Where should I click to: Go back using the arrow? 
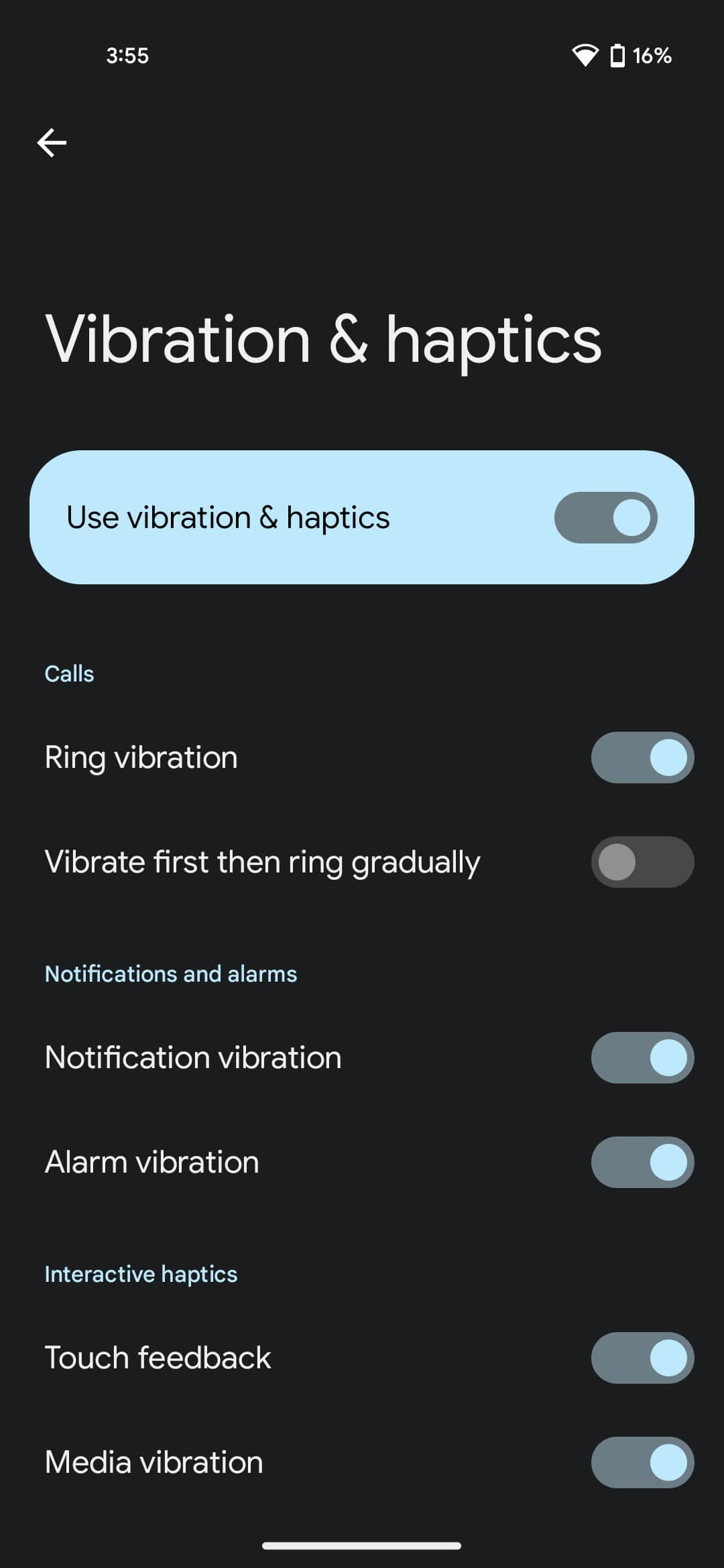point(52,143)
